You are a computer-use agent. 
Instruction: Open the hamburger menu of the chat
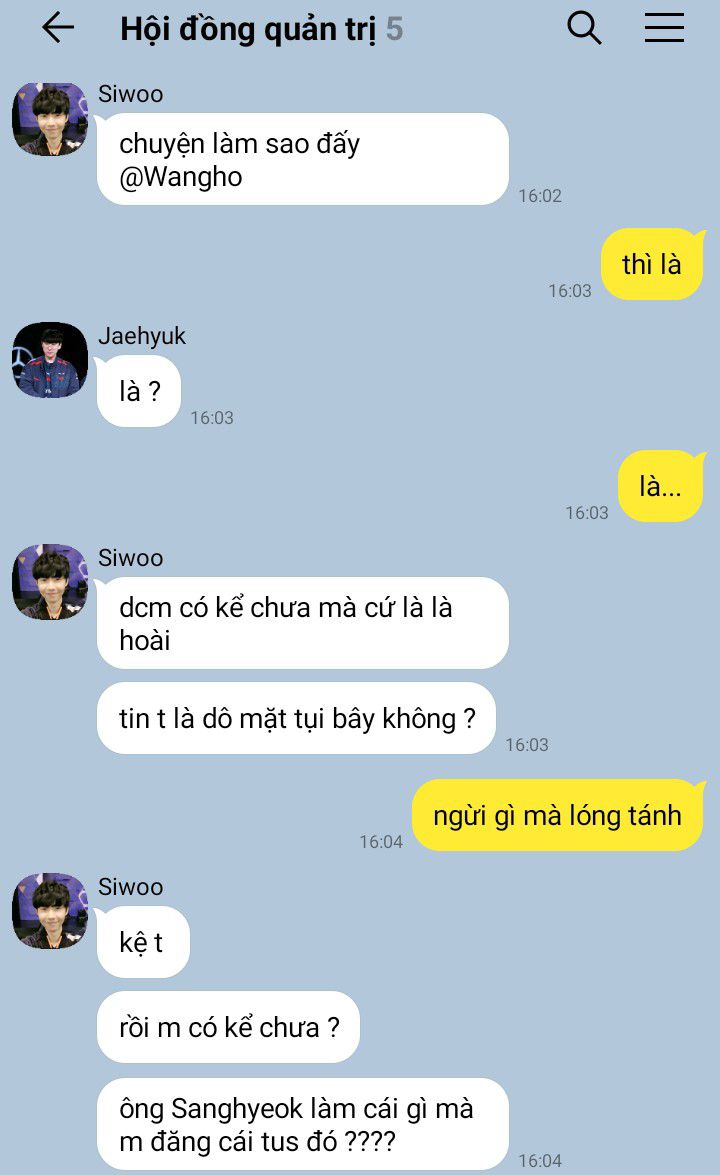(664, 28)
